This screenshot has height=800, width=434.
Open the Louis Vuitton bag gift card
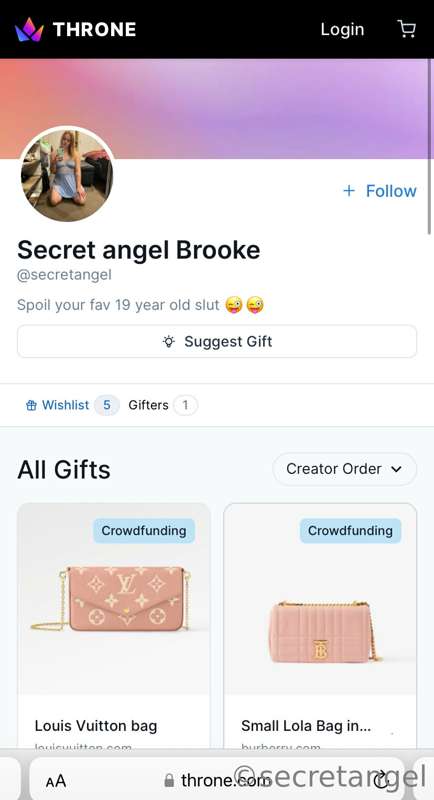pyautogui.click(x=114, y=626)
